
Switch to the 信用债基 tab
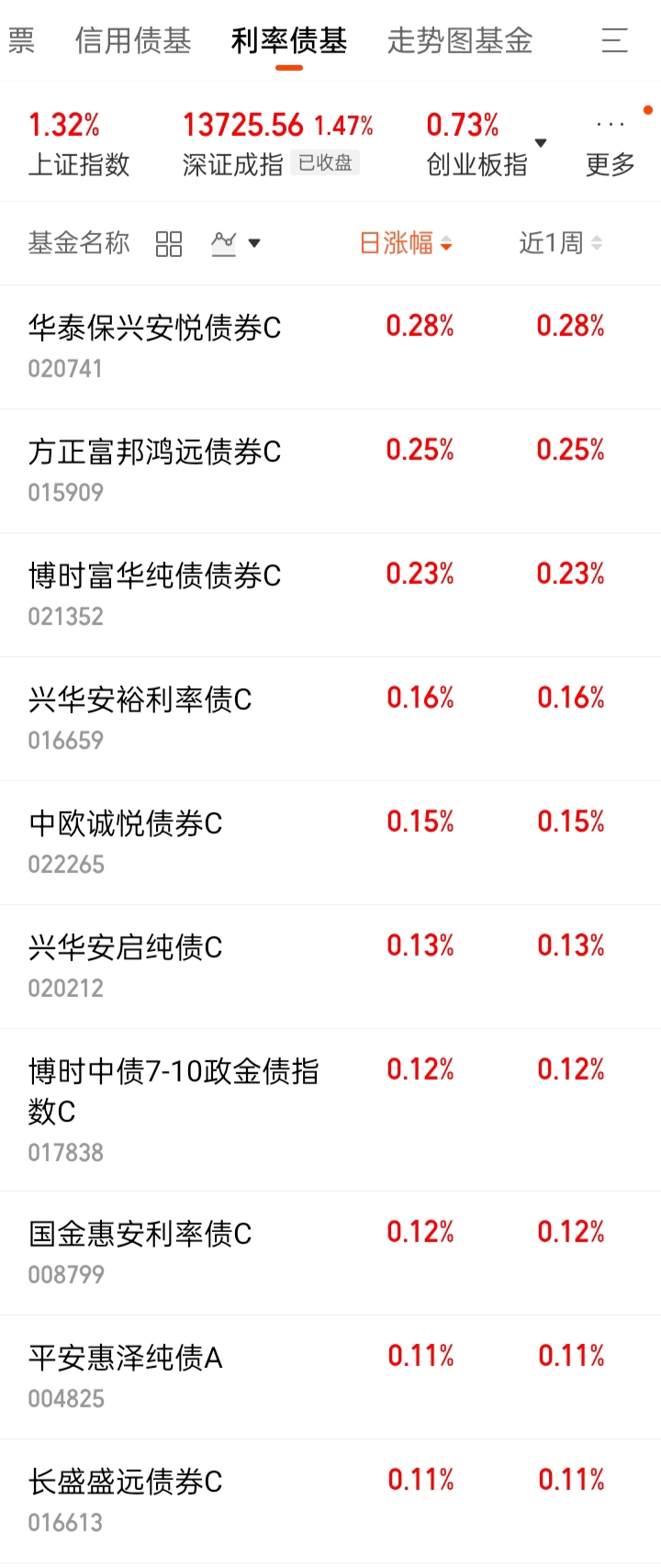pos(133,40)
